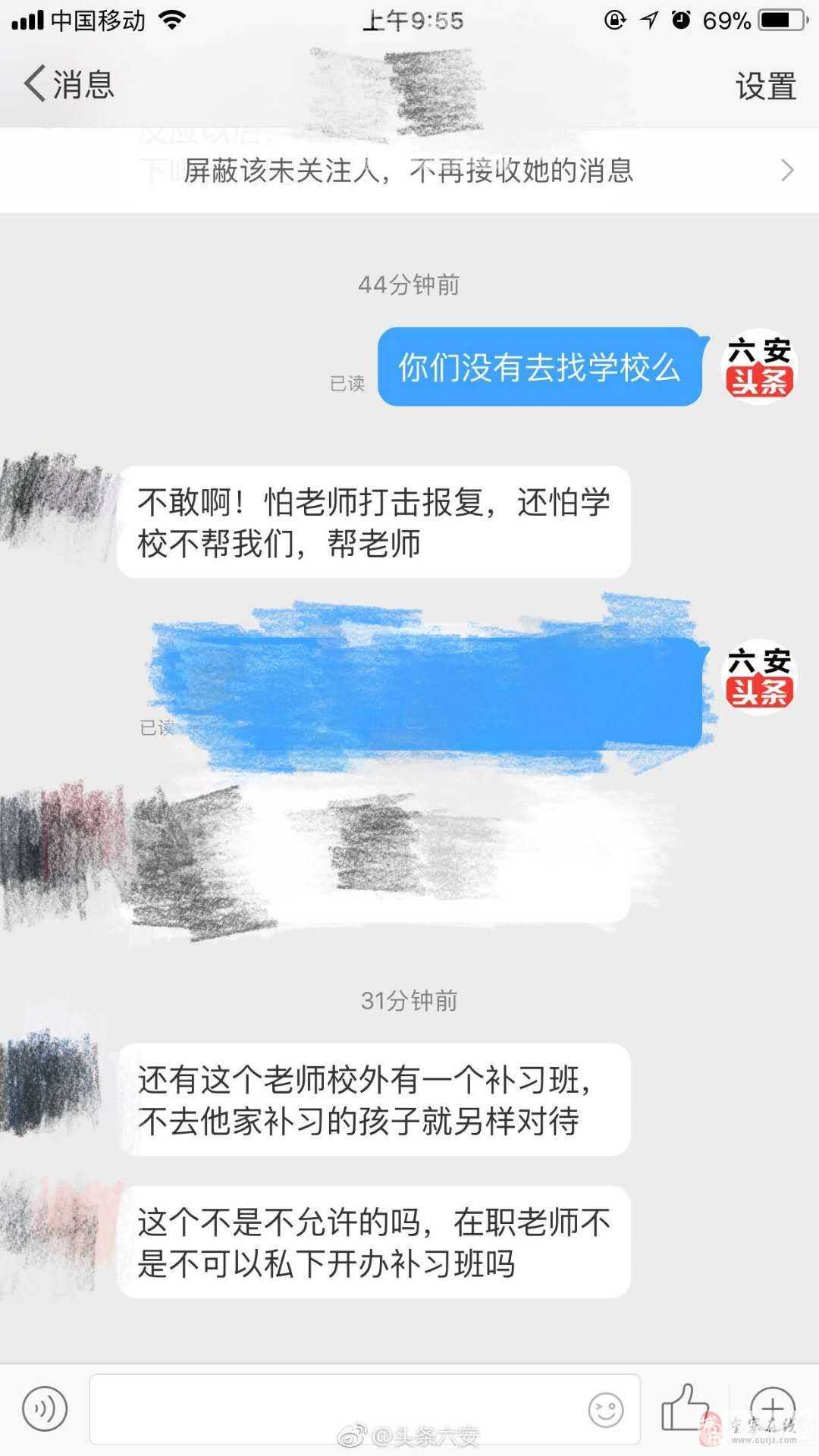819x1456 pixels.
Task: Tap 六安头条 avatar beside 你们没有去找学校么
Action: point(759,366)
